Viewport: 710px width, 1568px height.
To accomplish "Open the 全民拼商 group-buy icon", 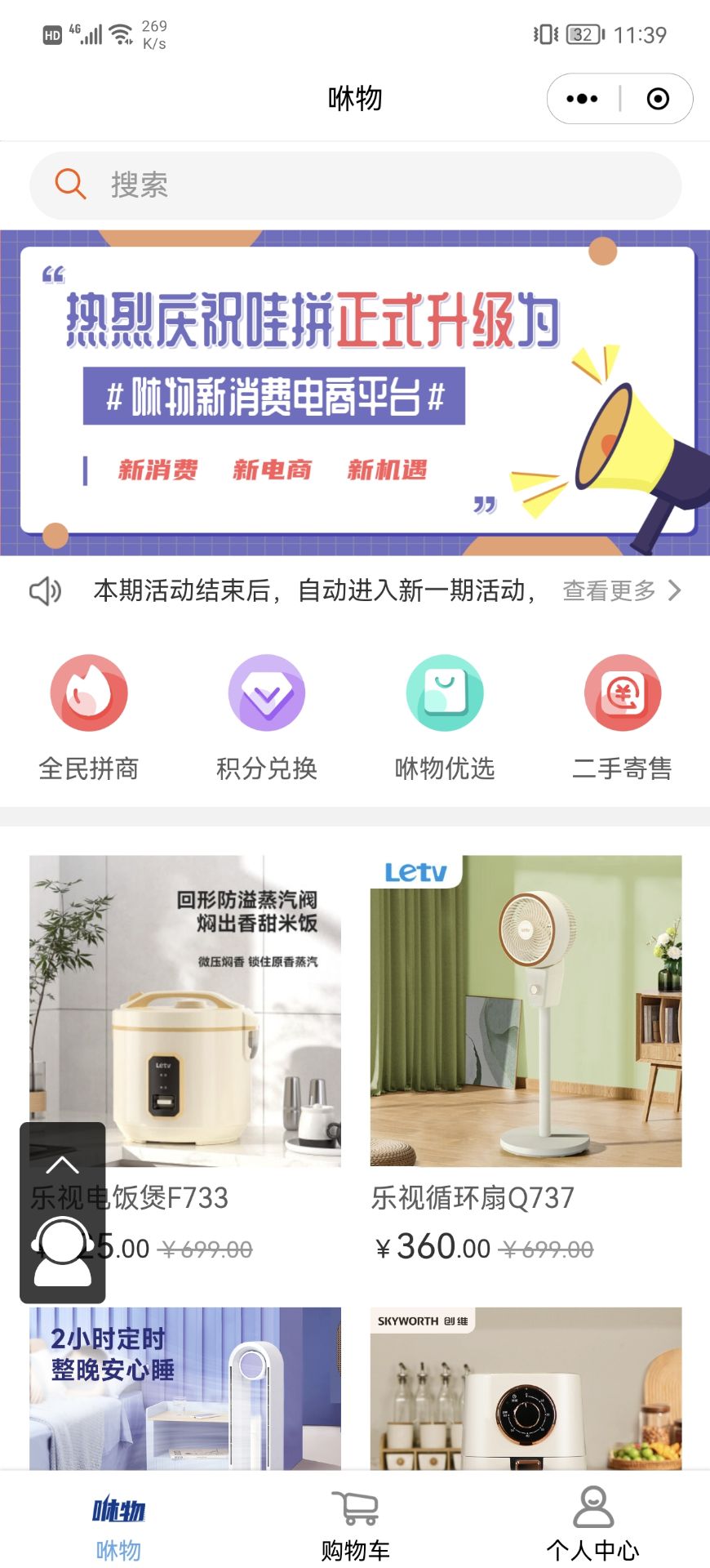I will point(89,693).
